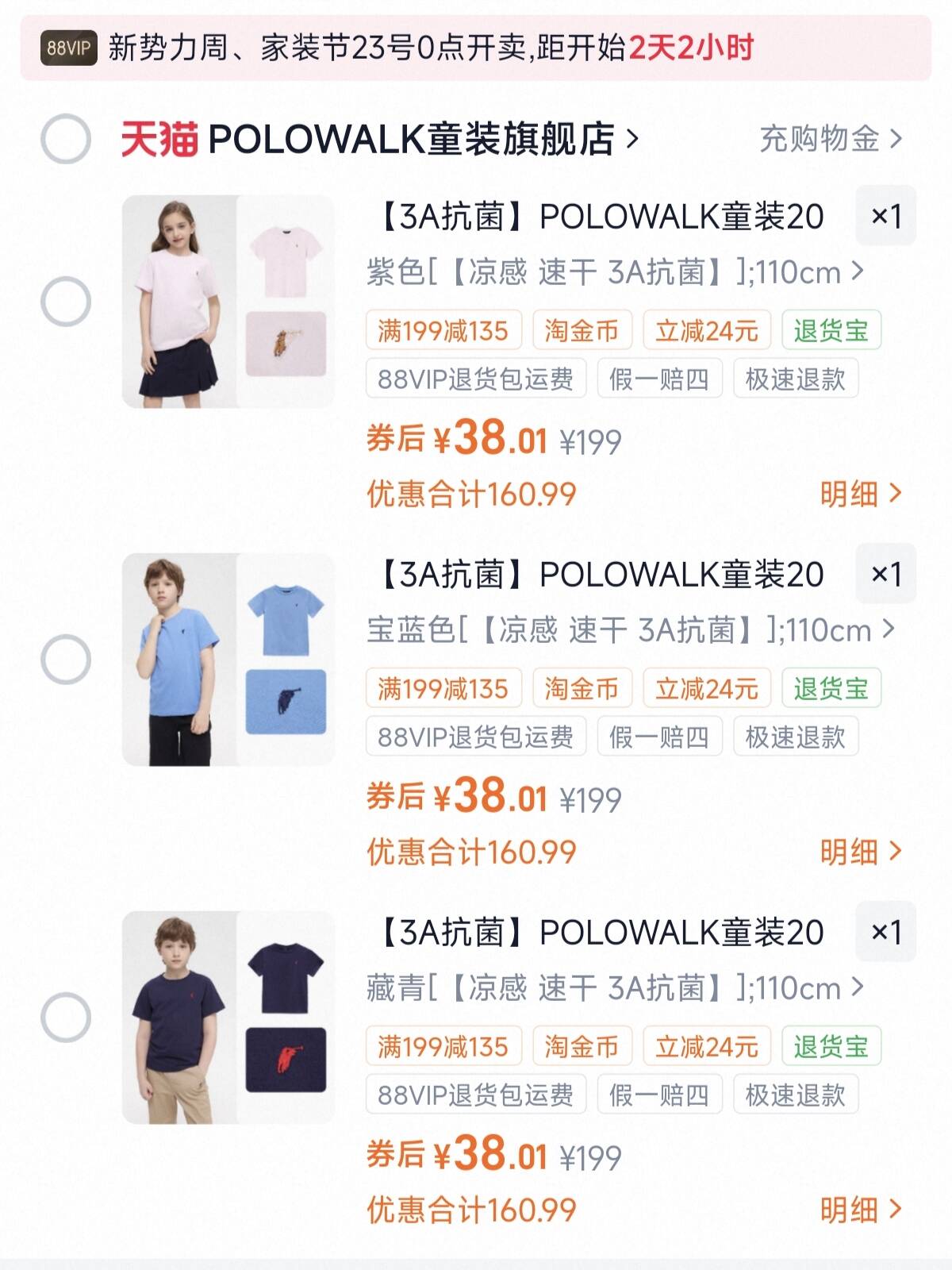This screenshot has width=952, height=1270.
Task: Adjust quantity ×1 of 宝蓝色 T-shirt
Action: tap(885, 574)
